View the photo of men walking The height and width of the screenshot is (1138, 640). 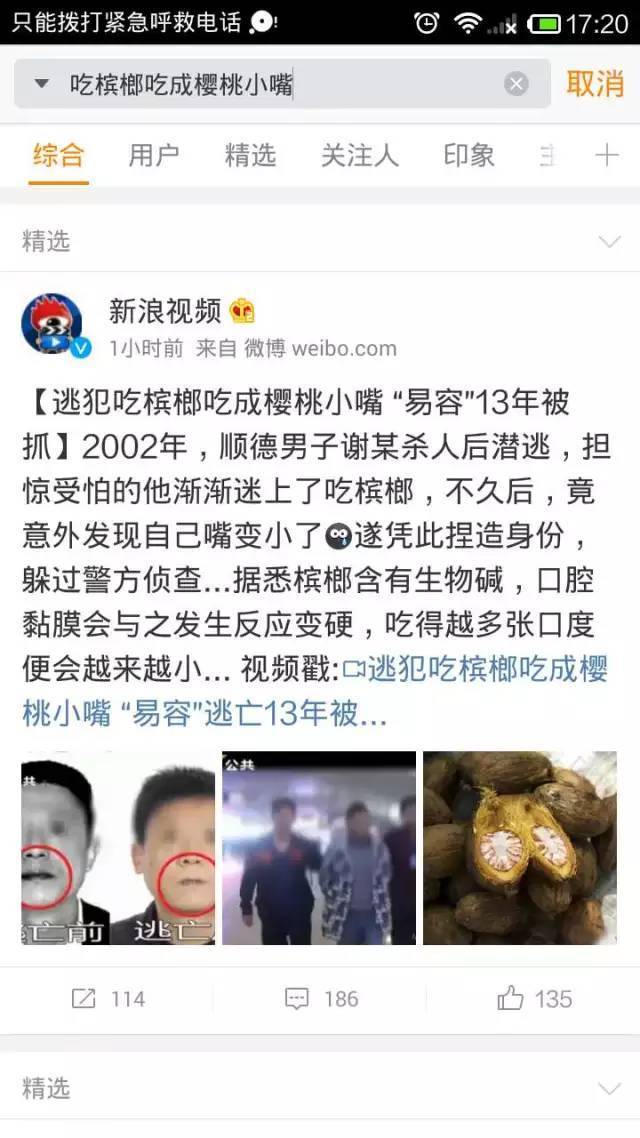(319, 848)
